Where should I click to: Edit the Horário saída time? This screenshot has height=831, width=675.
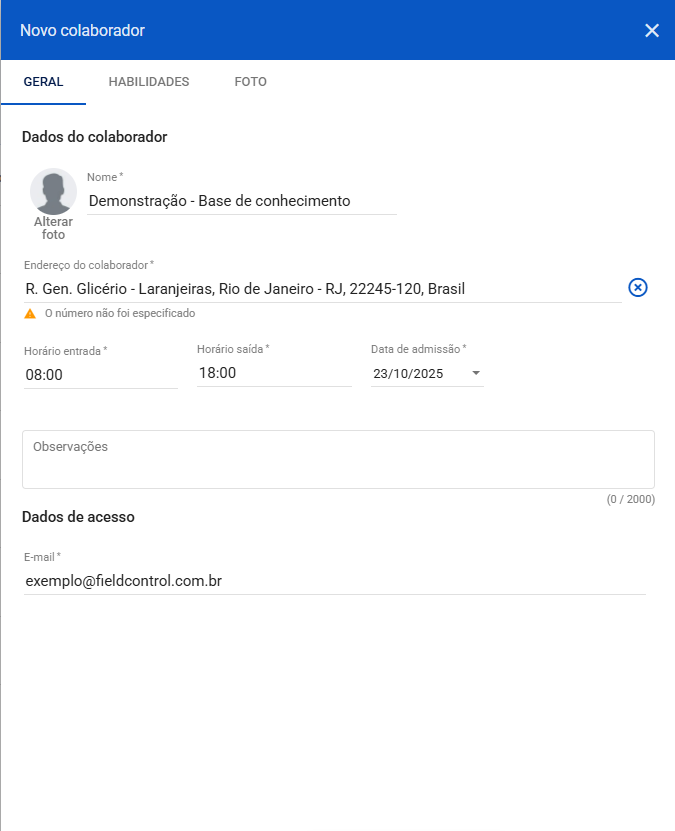[x=274, y=373]
